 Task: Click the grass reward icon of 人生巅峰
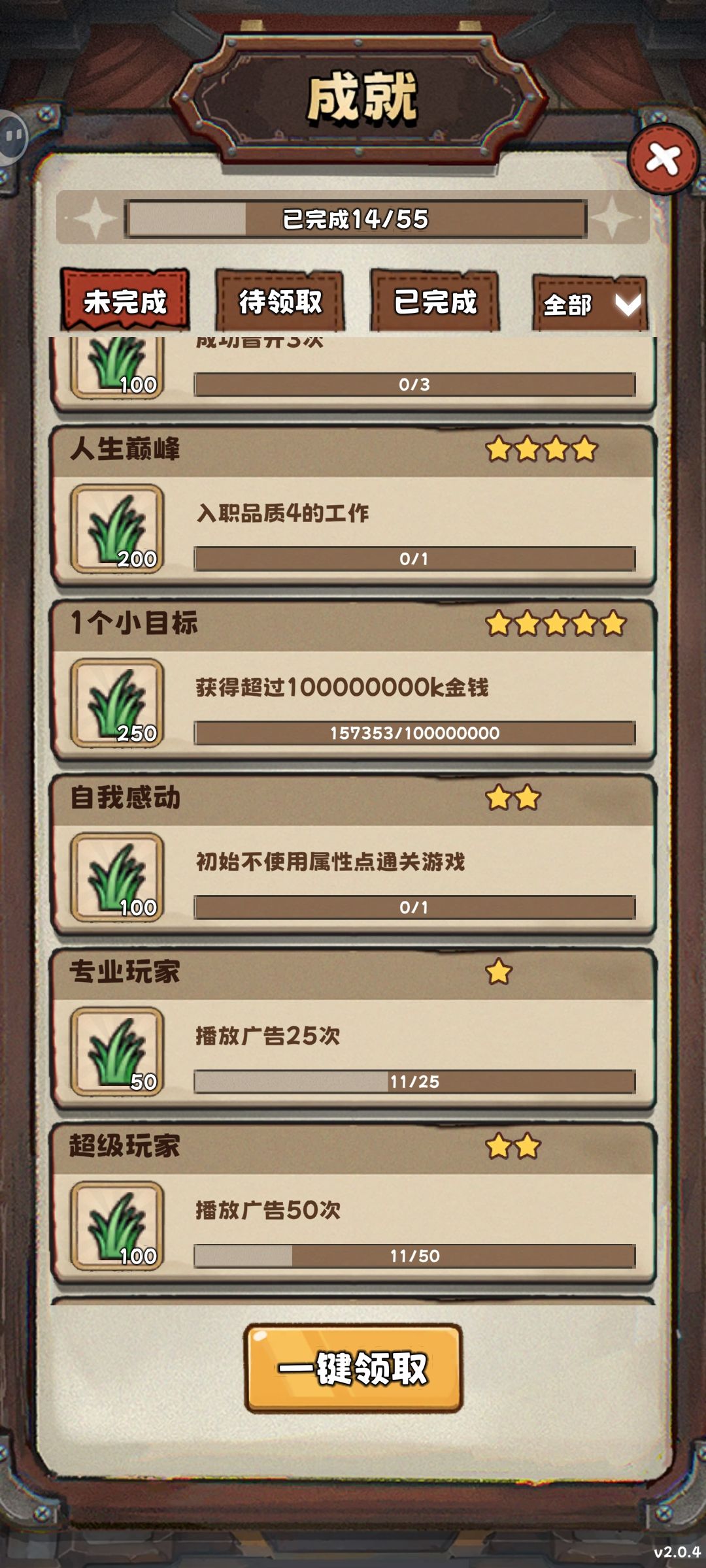(x=118, y=529)
